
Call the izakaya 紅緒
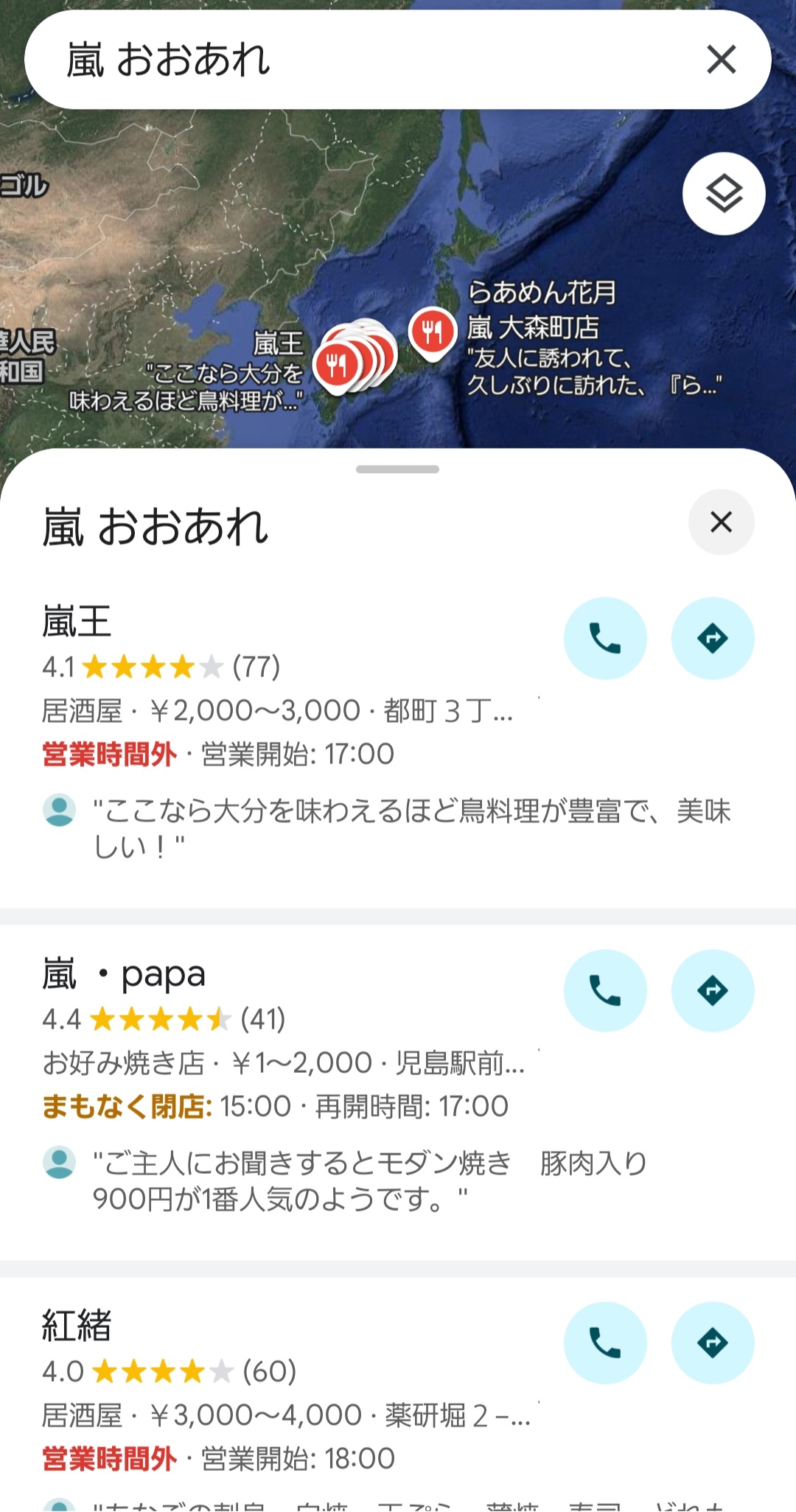(x=605, y=1343)
